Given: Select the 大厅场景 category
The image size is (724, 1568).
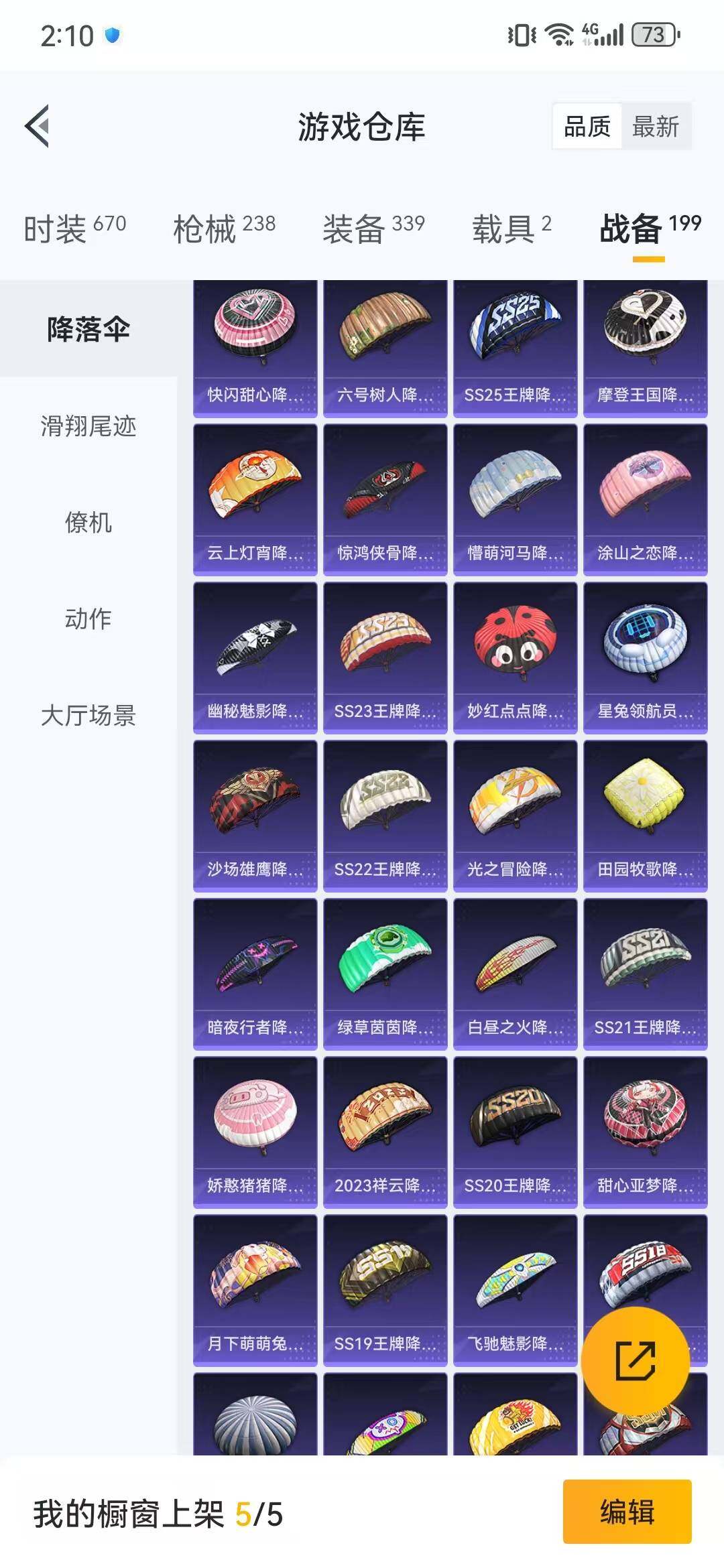Looking at the screenshot, I should coord(88,715).
